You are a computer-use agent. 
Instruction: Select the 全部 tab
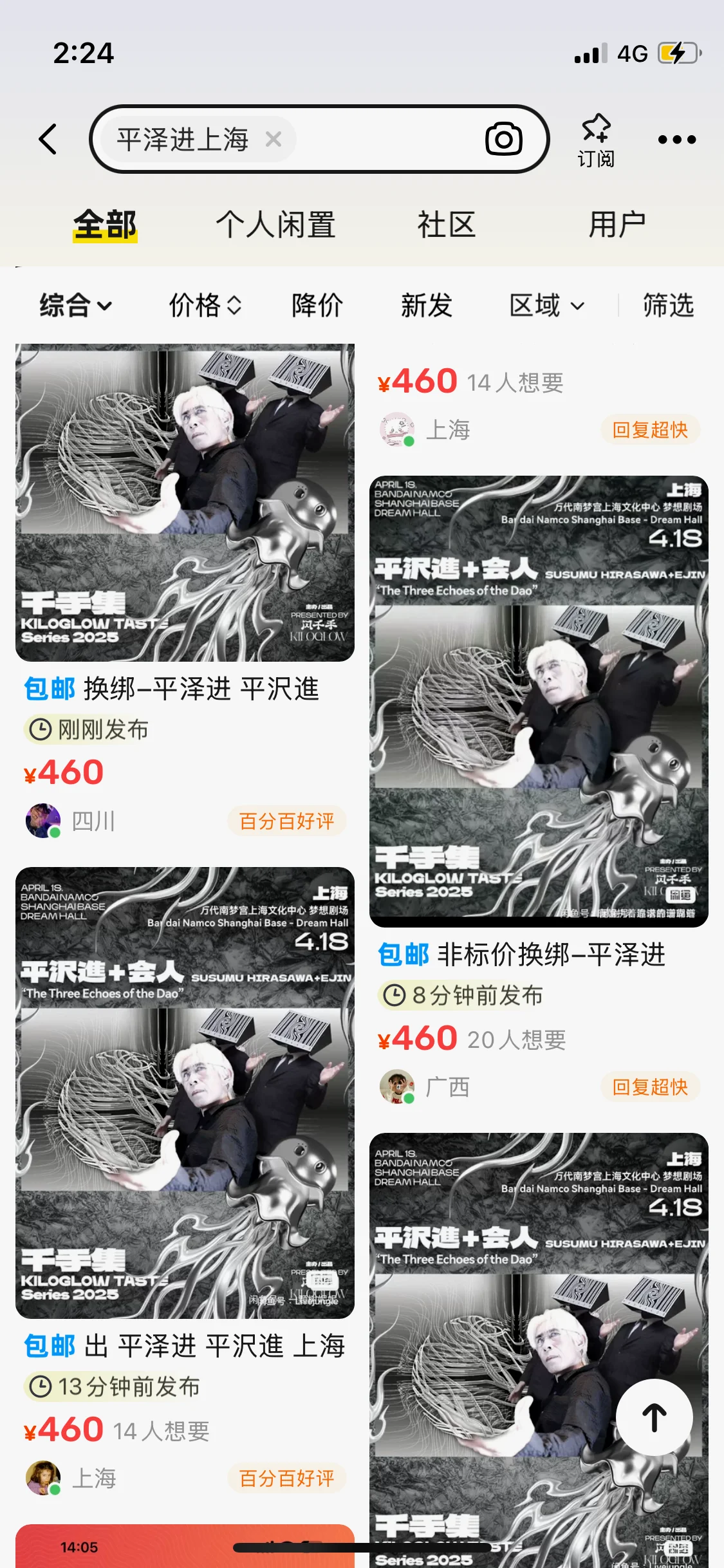pyautogui.click(x=105, y=225)
